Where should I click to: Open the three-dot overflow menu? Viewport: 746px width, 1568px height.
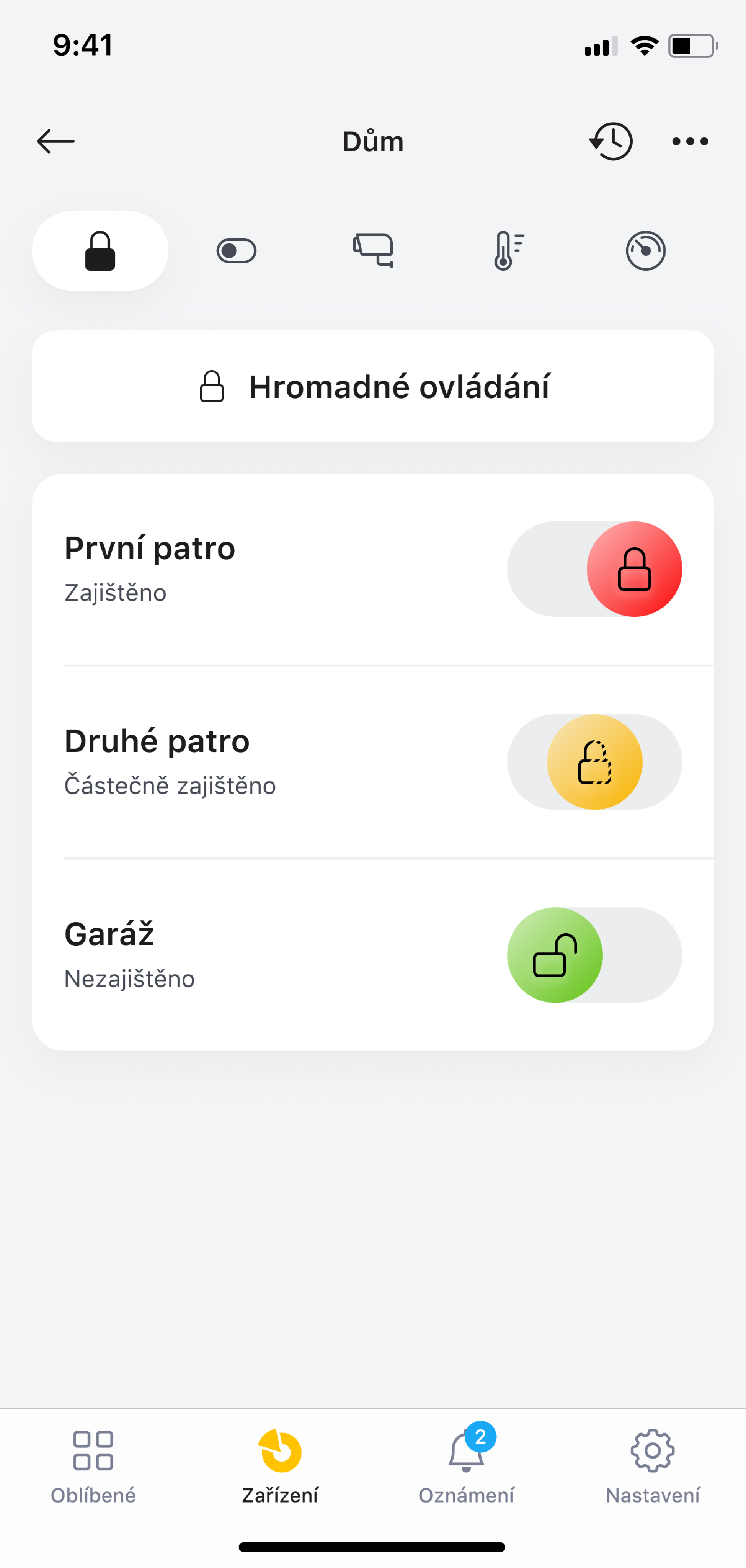coord(690,141)
